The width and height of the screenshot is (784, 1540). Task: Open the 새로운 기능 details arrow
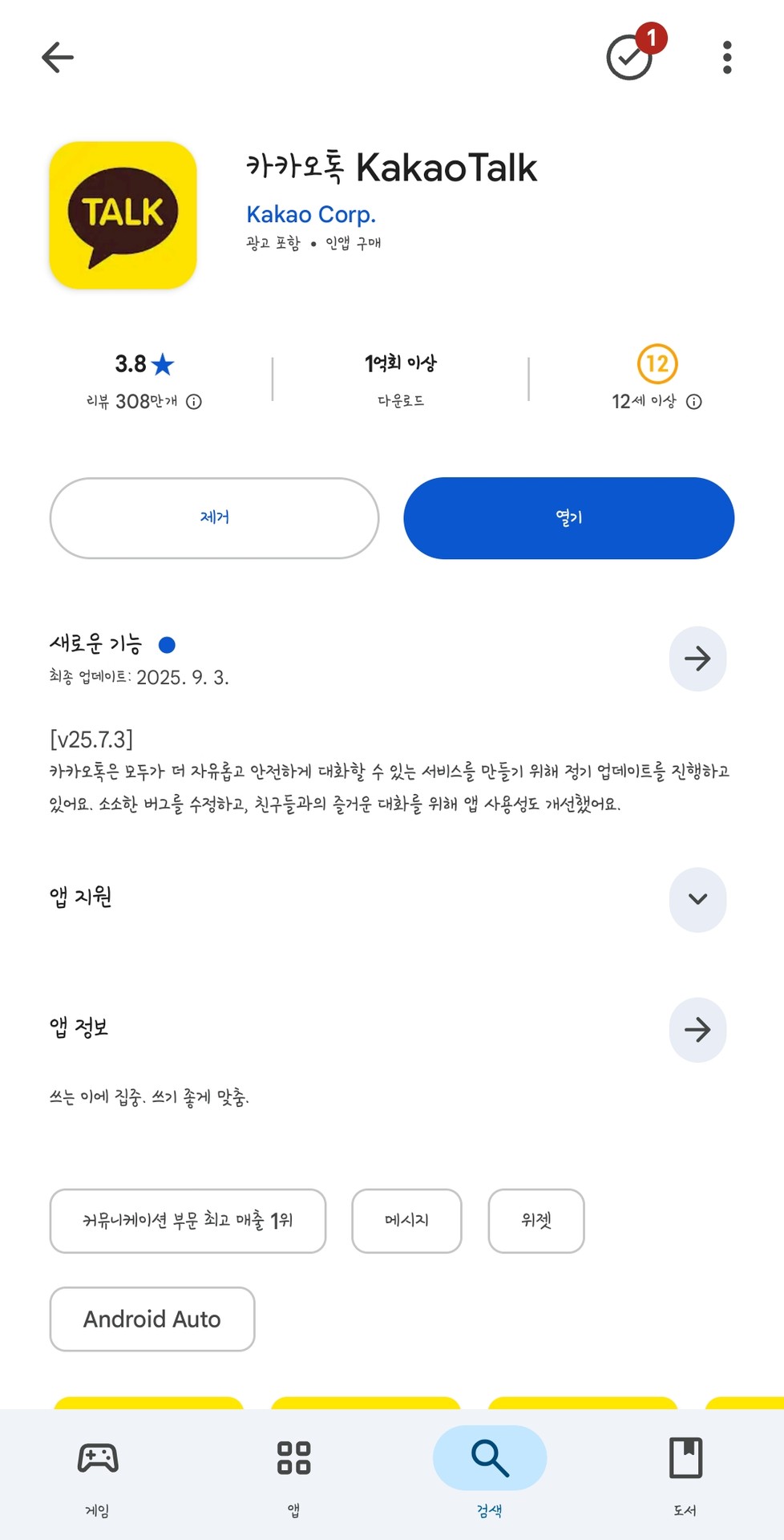point(697,659)
